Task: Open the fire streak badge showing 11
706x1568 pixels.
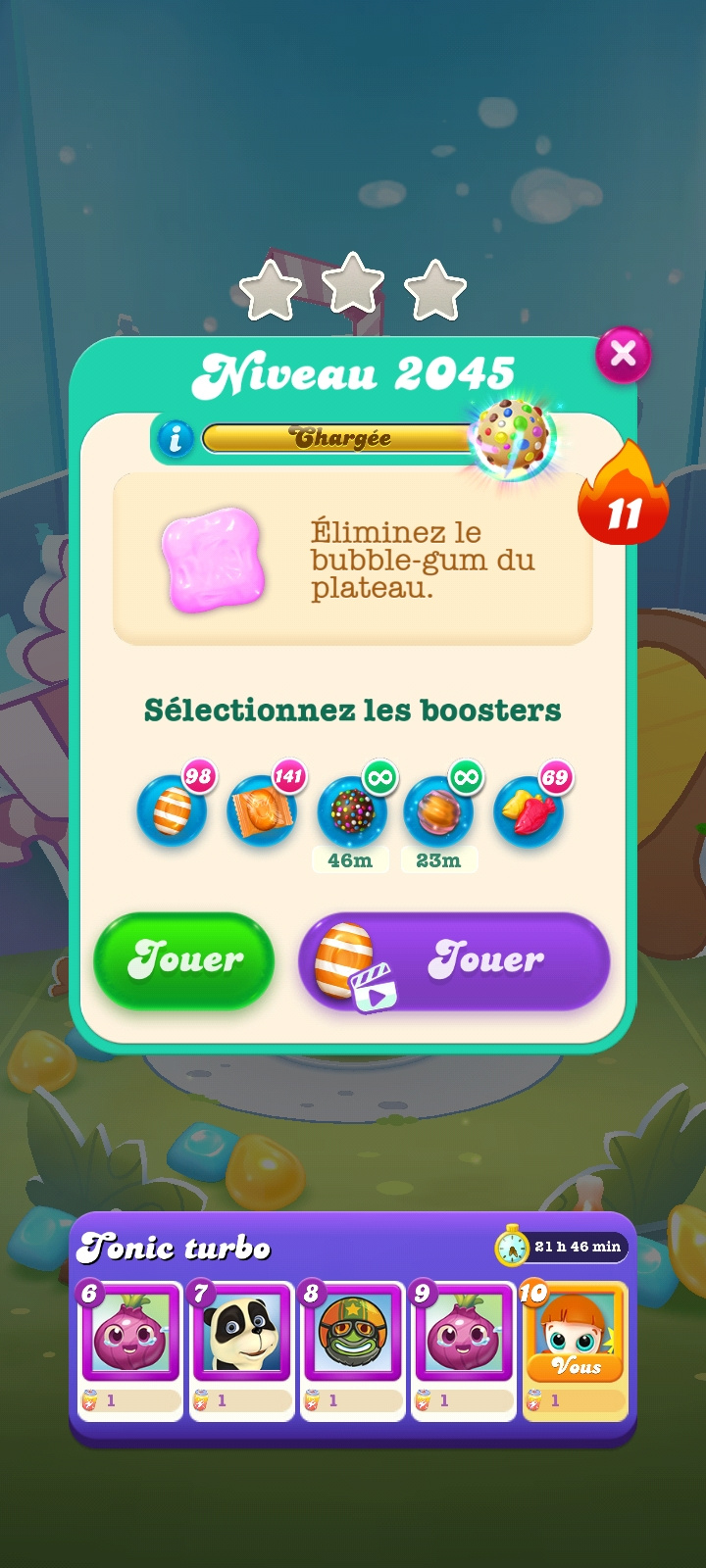Action: [x=624, y=495]
